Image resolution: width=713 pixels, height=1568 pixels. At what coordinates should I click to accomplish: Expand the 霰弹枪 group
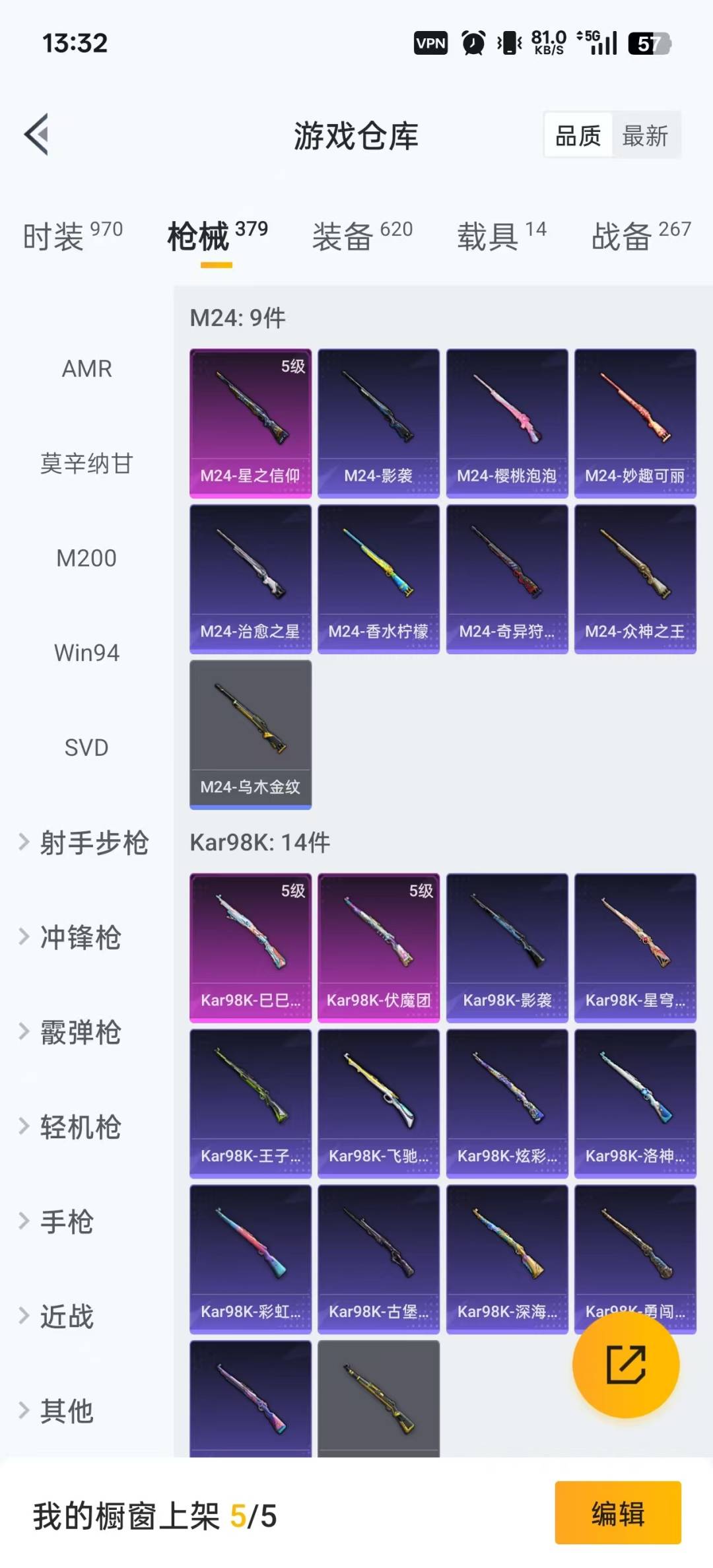point(71,1033)
